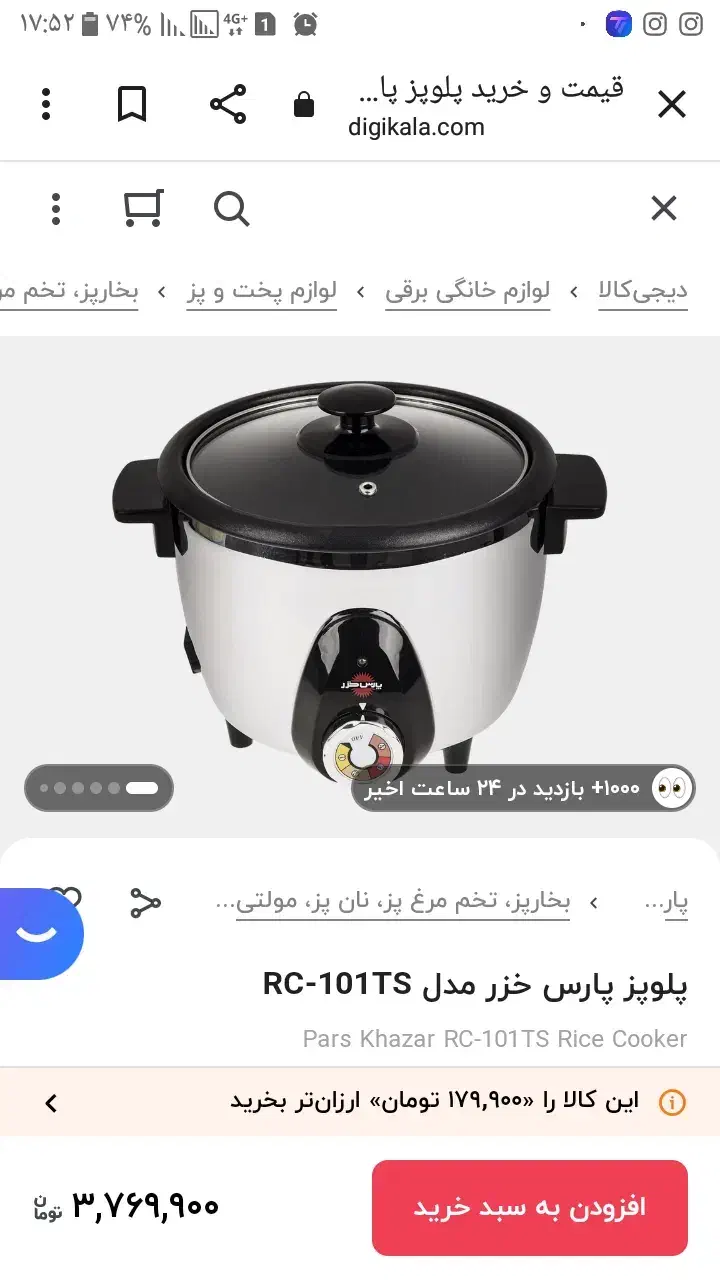This screenshot has width=720, height=1280.
Task: Open Digikala search
Action: click(x=231, y=208)
